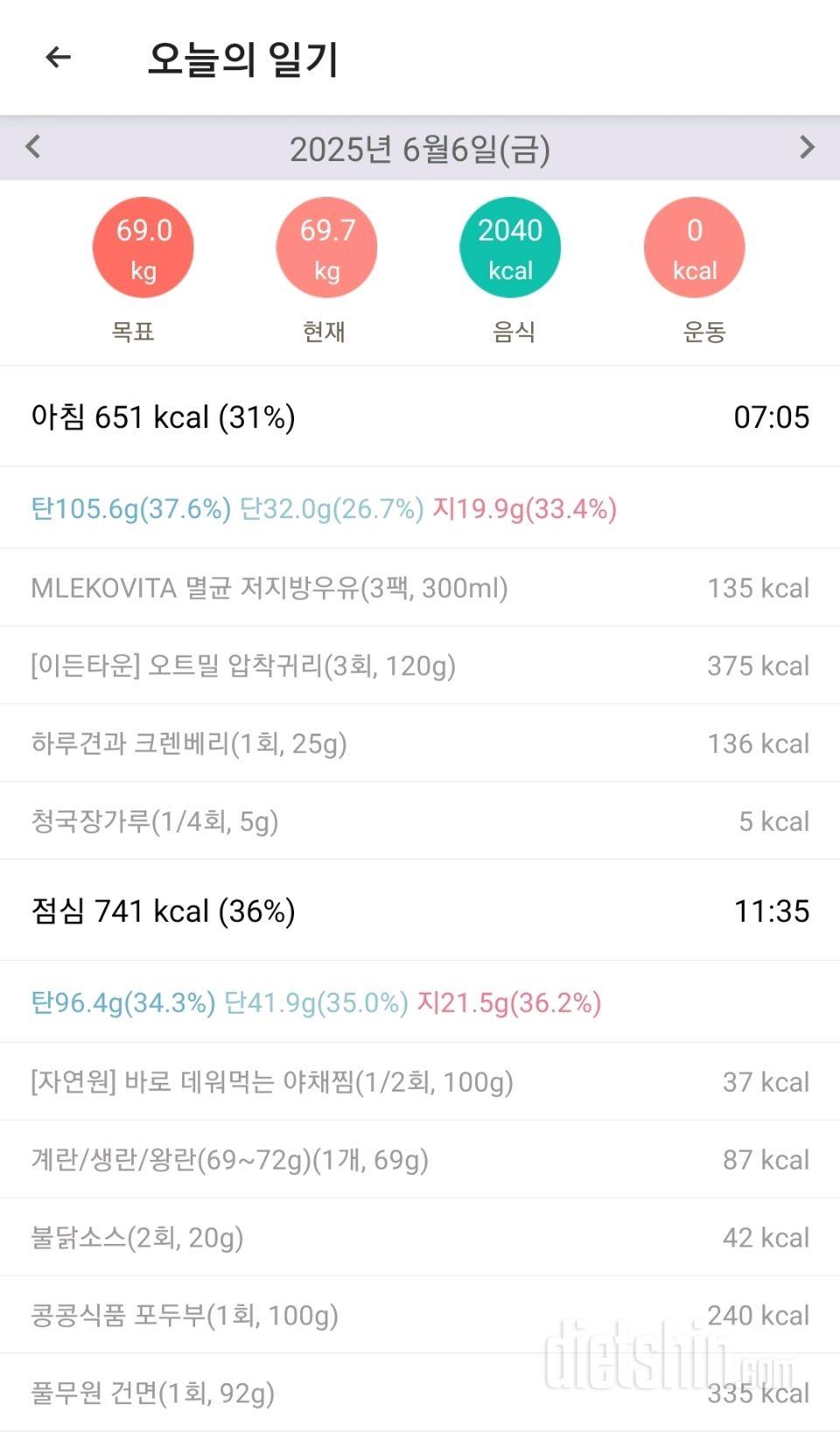840x1433 pixels.
Task: Open 청국장가루 food entry
Action: pos(420,821)
